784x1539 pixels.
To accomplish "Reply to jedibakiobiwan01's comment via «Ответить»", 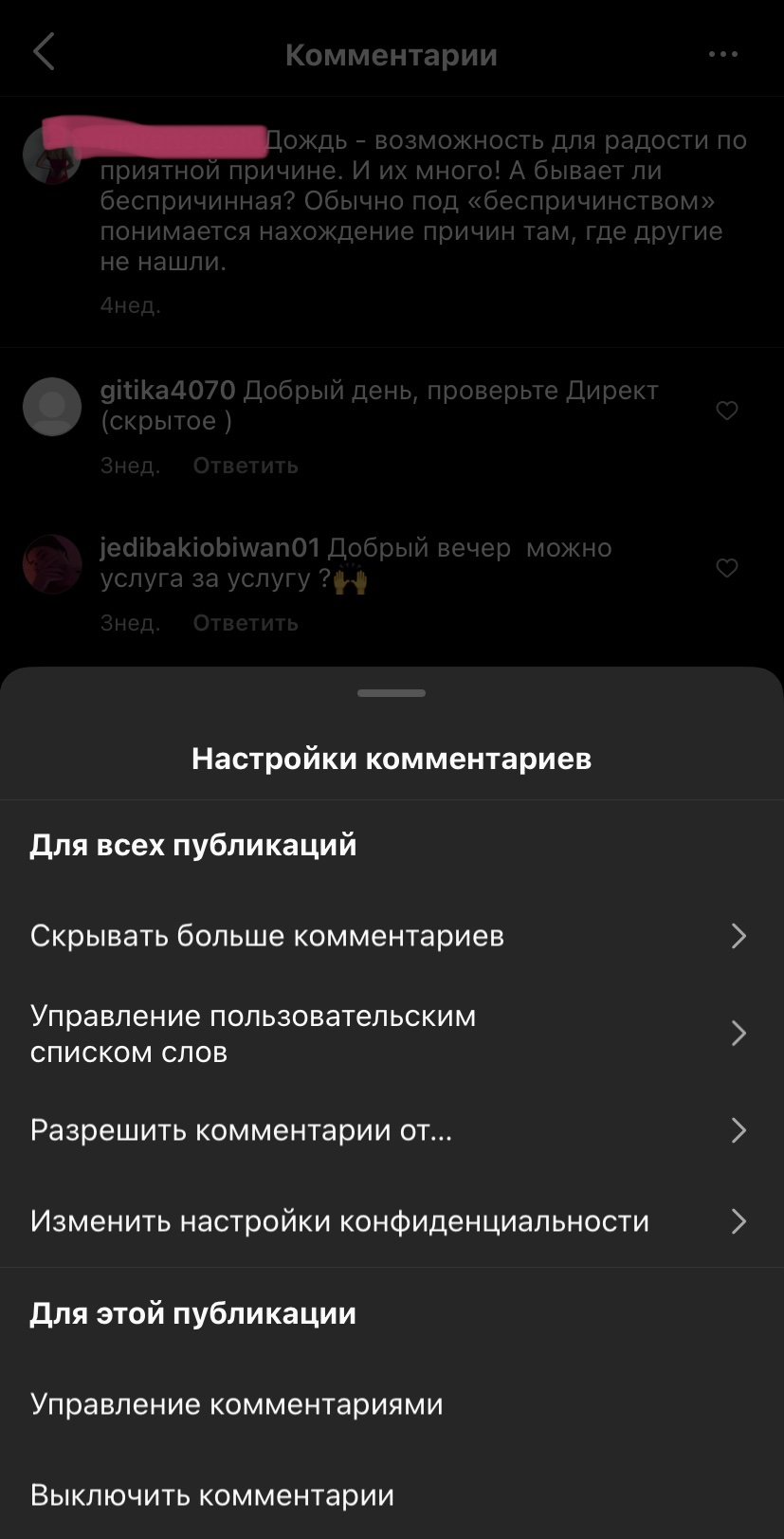I will click(246, 623).
